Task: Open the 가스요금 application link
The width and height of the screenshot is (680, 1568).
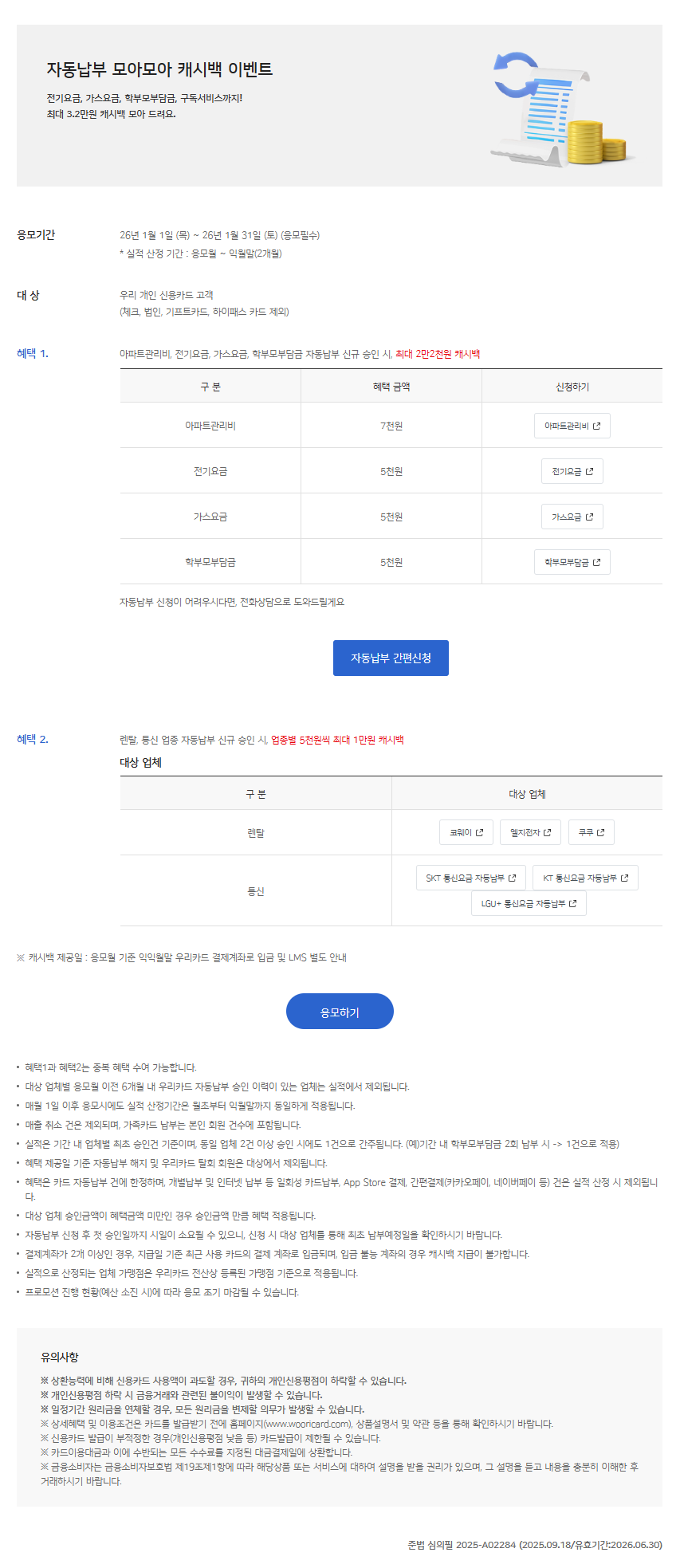Action: 572,517
